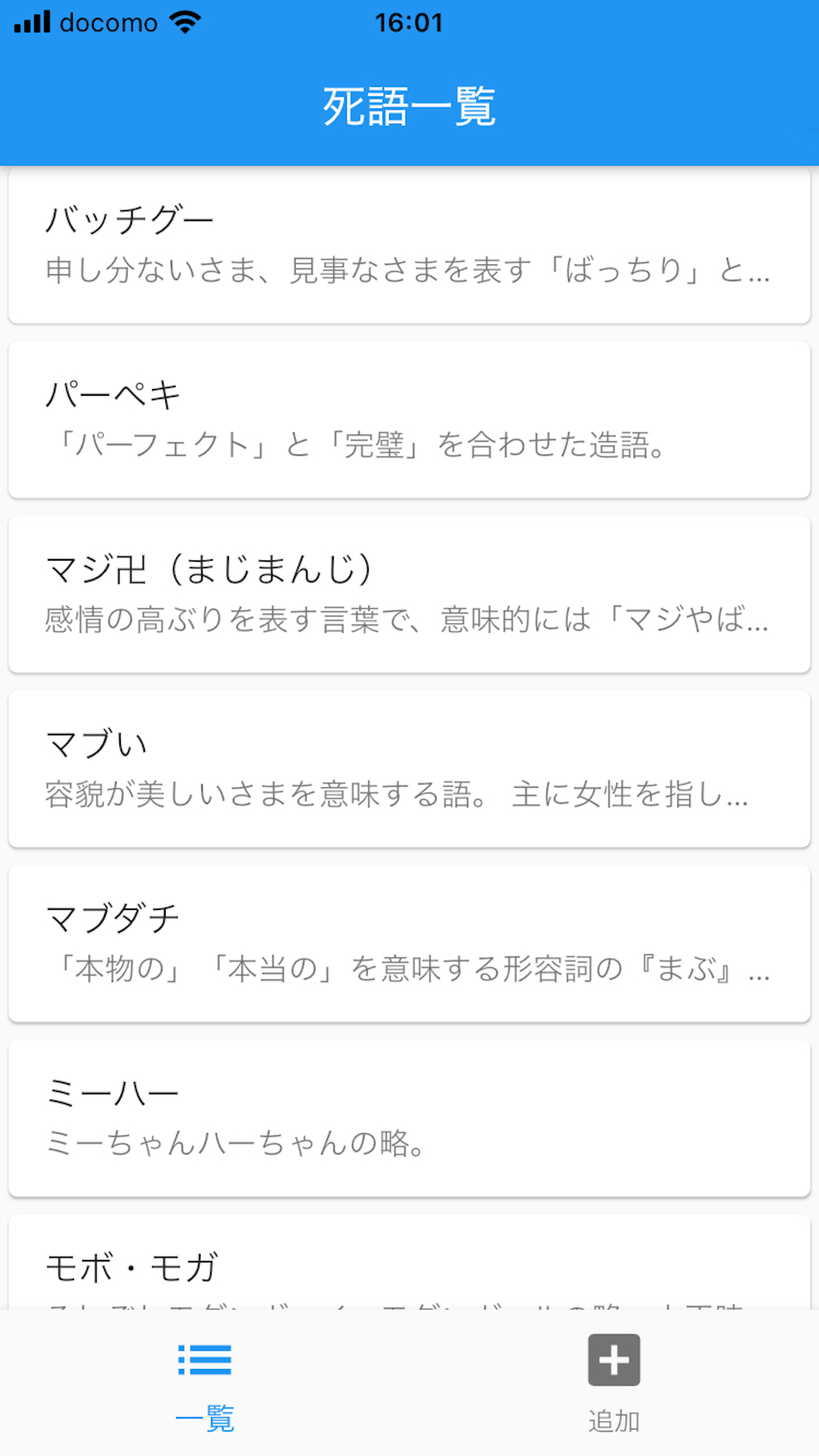Select the モボ・モガ card at the bottom
819x1456 pixels.
click(409, 1266)
